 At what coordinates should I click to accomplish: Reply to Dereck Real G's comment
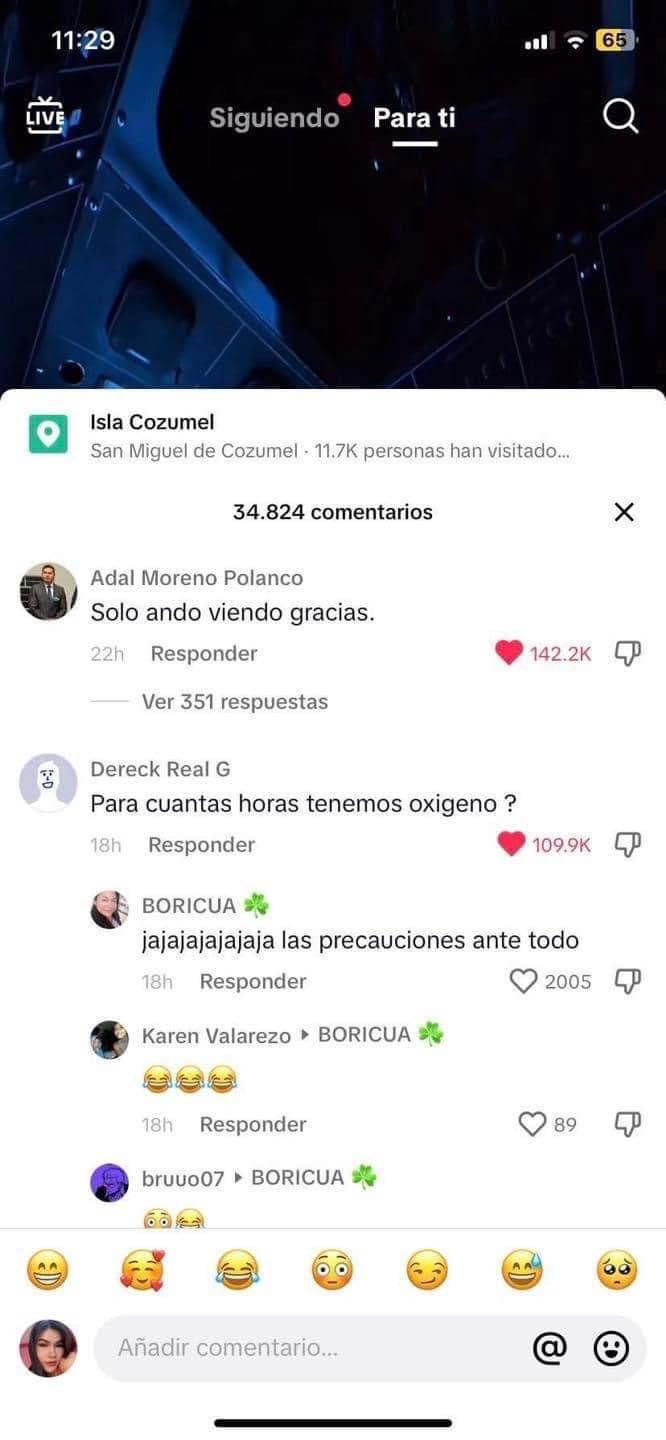tap(201, 845)
